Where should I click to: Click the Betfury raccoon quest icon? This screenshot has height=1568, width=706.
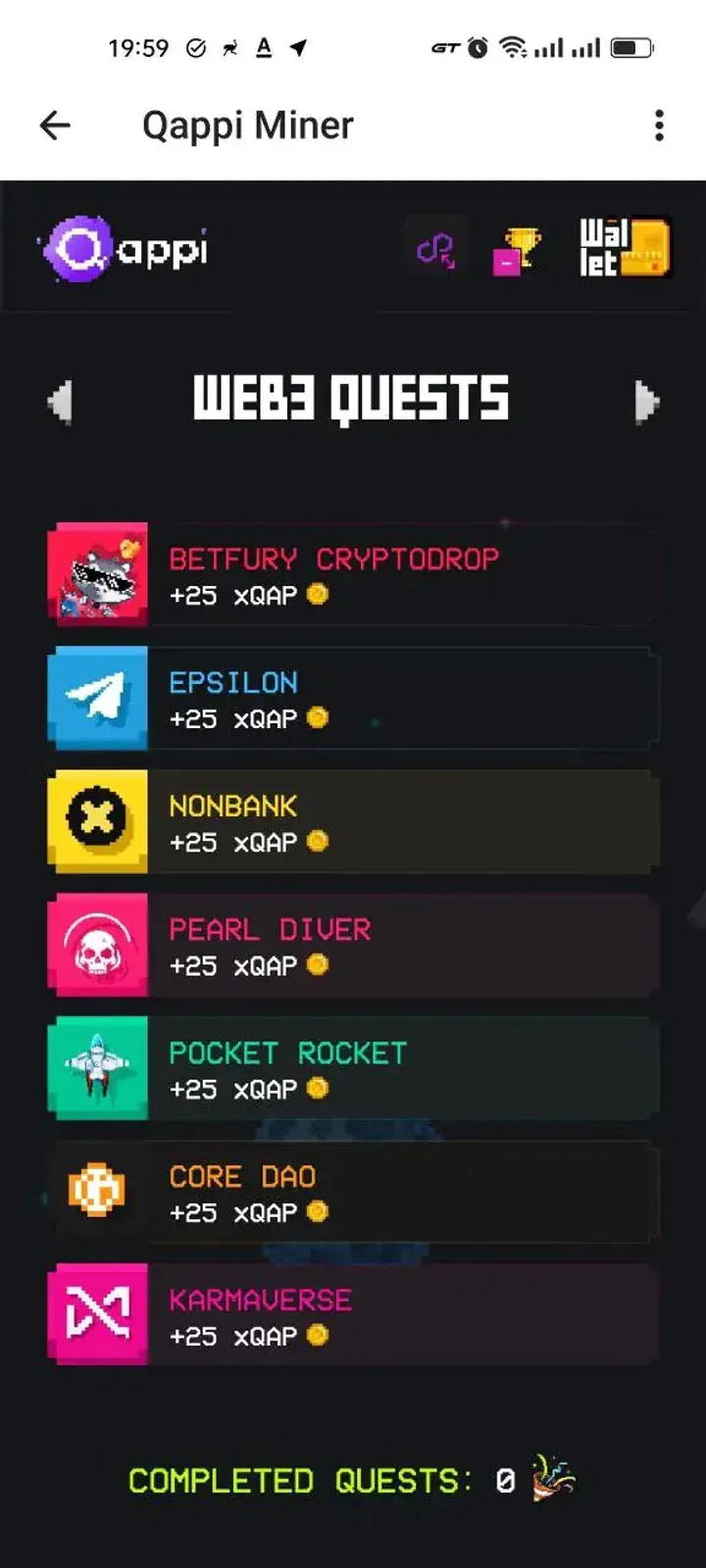(97, 574)
